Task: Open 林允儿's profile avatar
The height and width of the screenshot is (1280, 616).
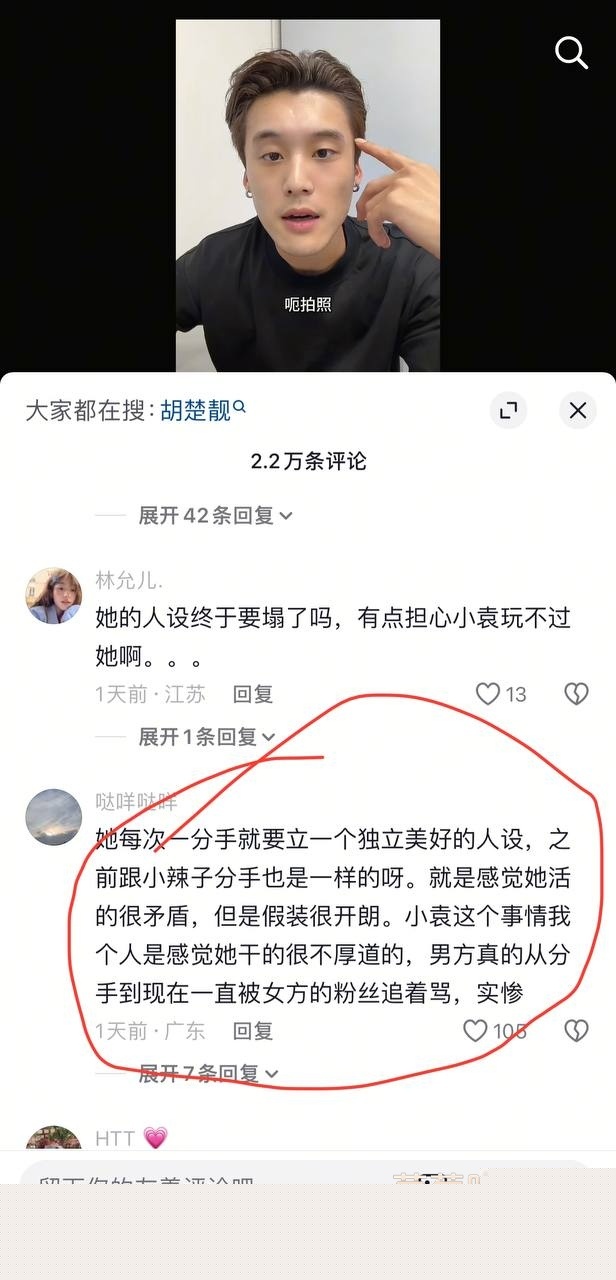Action: click(53, 596)
